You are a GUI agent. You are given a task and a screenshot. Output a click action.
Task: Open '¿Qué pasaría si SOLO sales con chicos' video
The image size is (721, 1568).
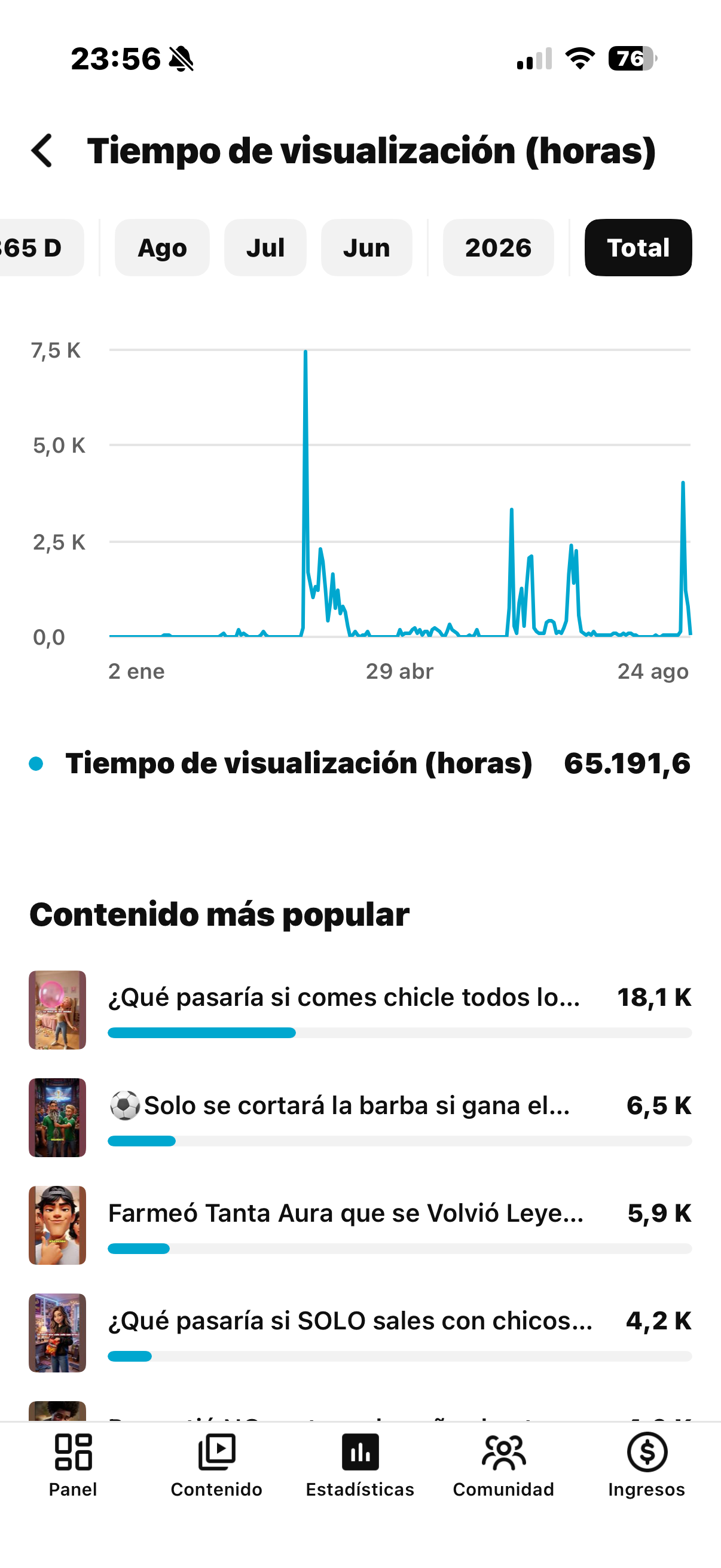tap(360, 1333)
